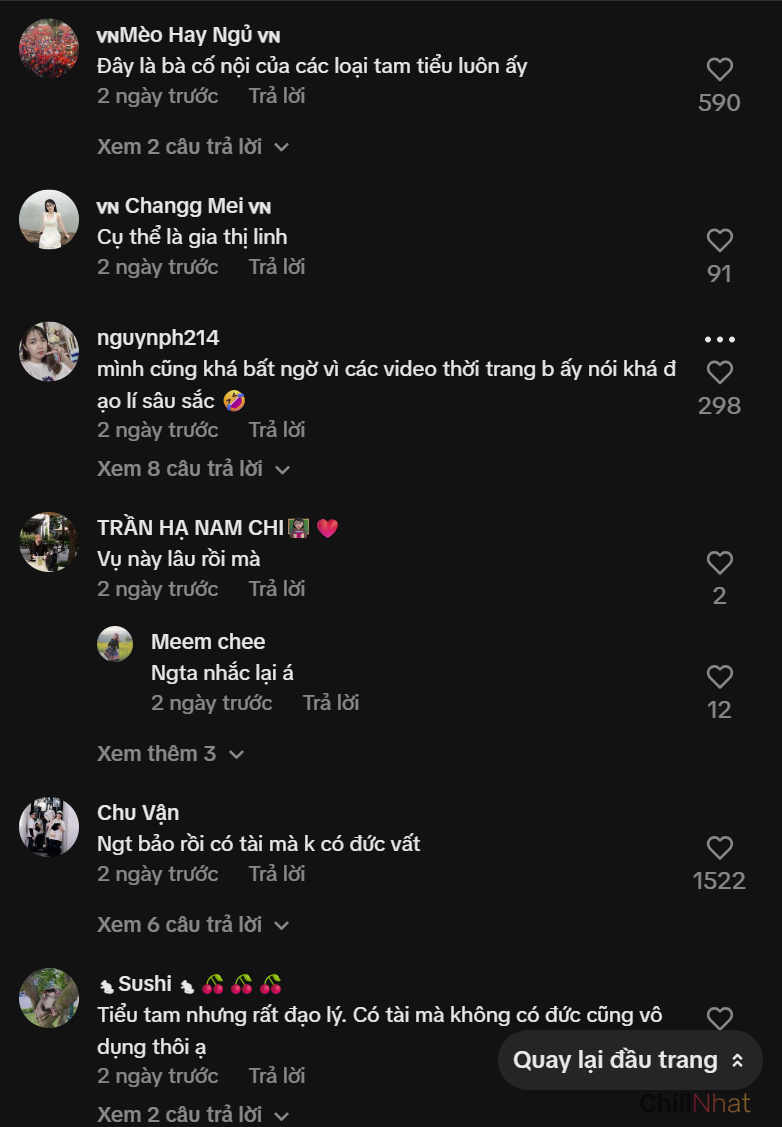The width and height of the screenshot is (782, 1127).
Task: Click the heart icon on nguynph214's comment
Action: (x=719, y=372)
